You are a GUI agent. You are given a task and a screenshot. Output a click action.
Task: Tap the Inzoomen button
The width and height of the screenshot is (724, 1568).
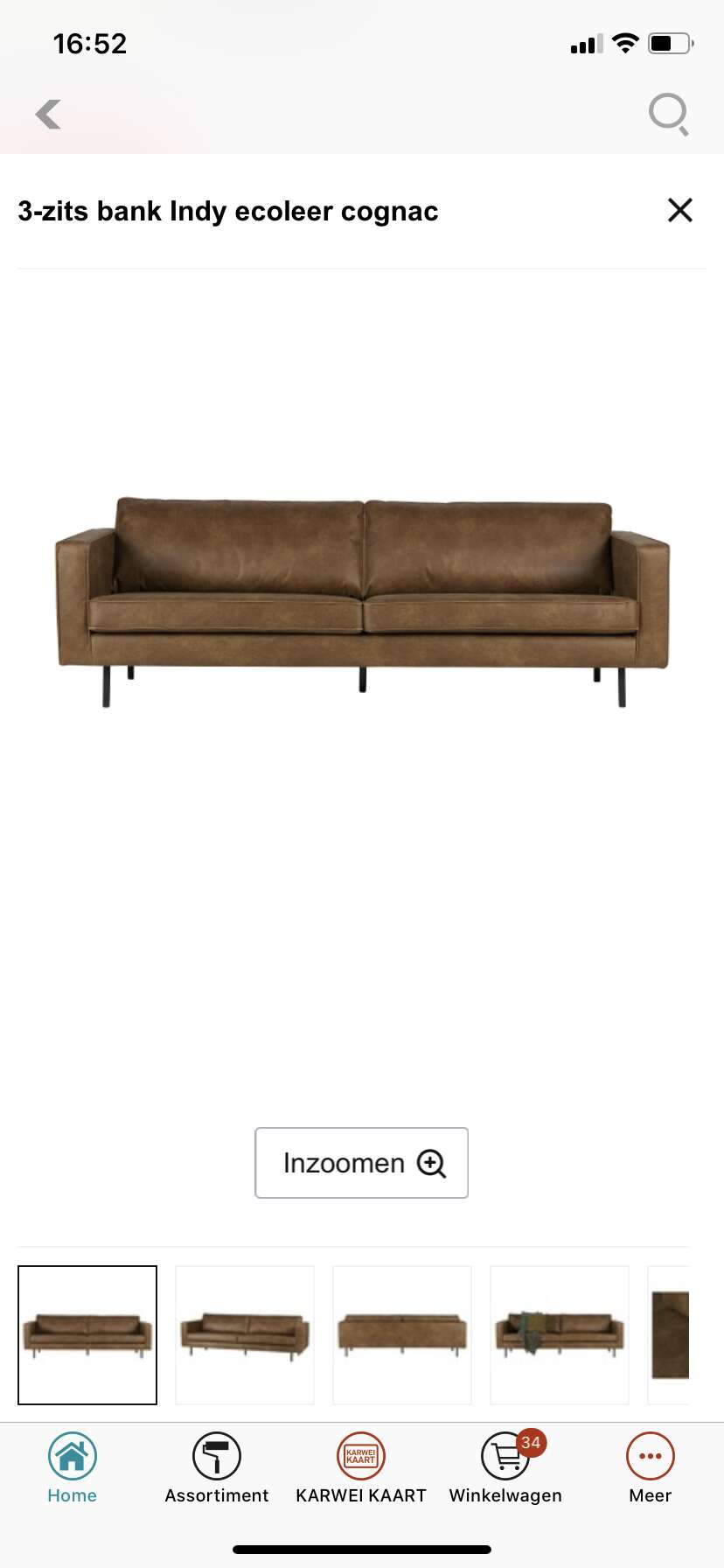point(361,1163)
